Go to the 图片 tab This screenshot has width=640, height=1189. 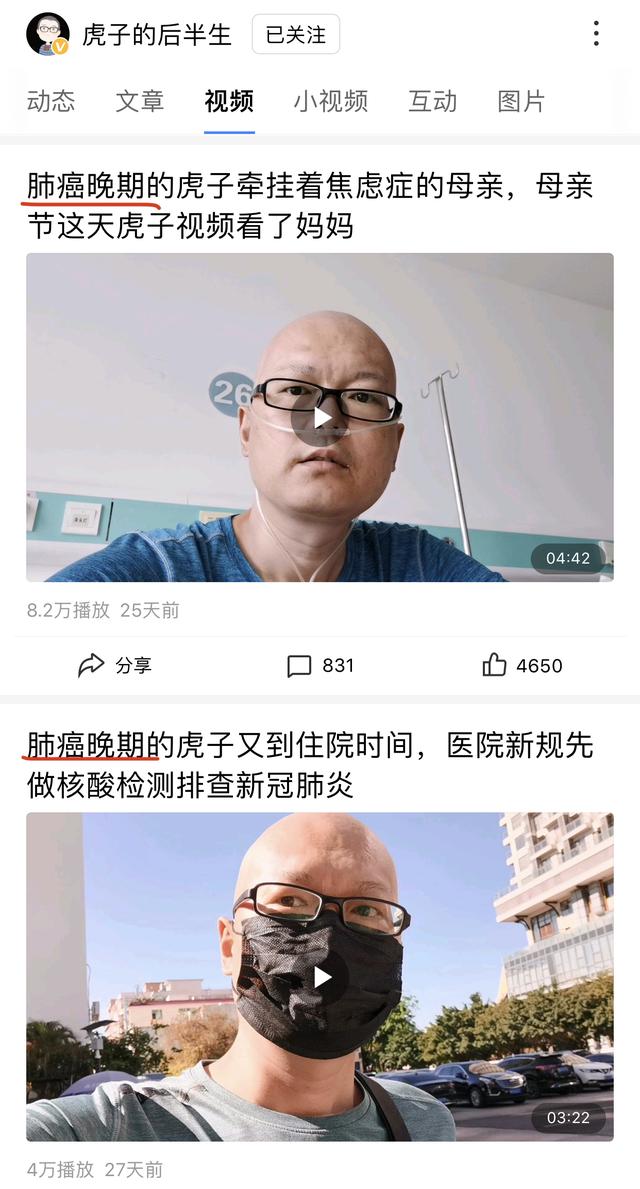(x=522, y=101)
